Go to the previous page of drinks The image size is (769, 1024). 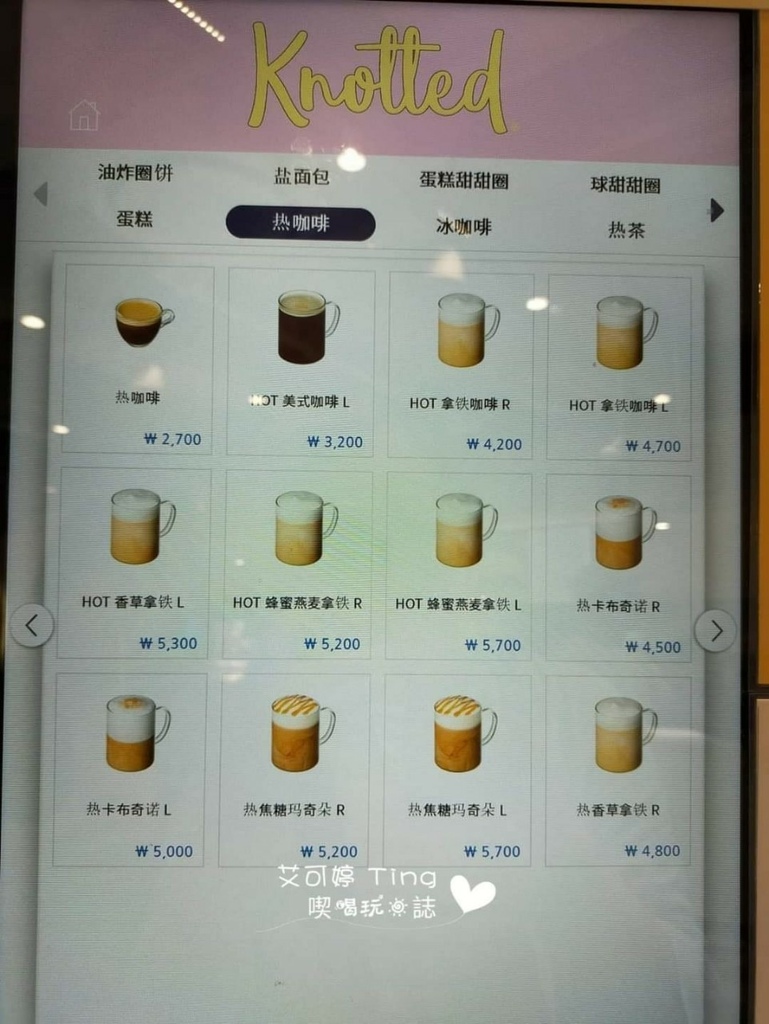click(x=32, y=626)
